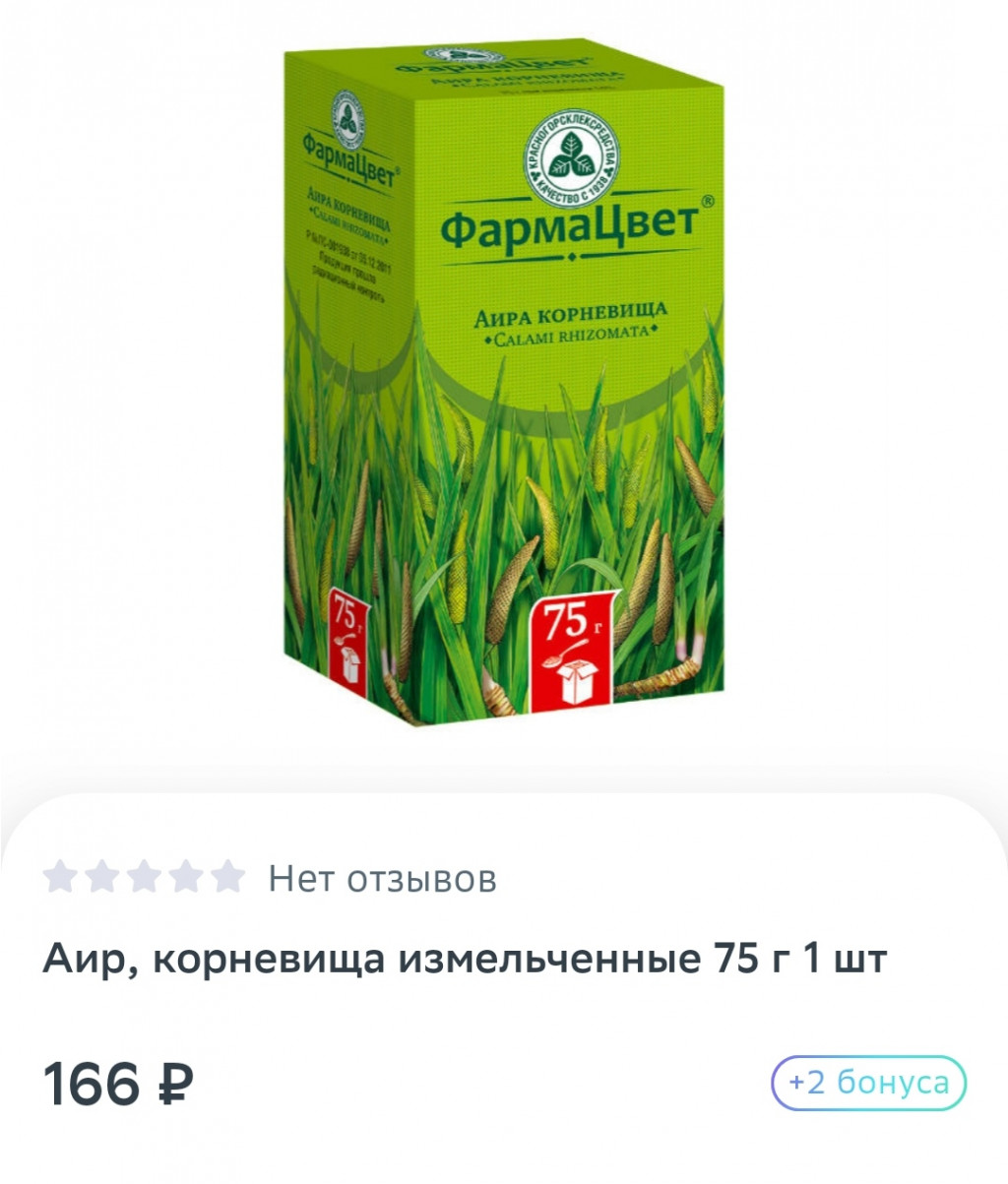Image resolution: width=1008 pixels, height=1184 pixels.
Task: Tap the "+2 бонуса" chip
Action: (x=868, y=1083)
